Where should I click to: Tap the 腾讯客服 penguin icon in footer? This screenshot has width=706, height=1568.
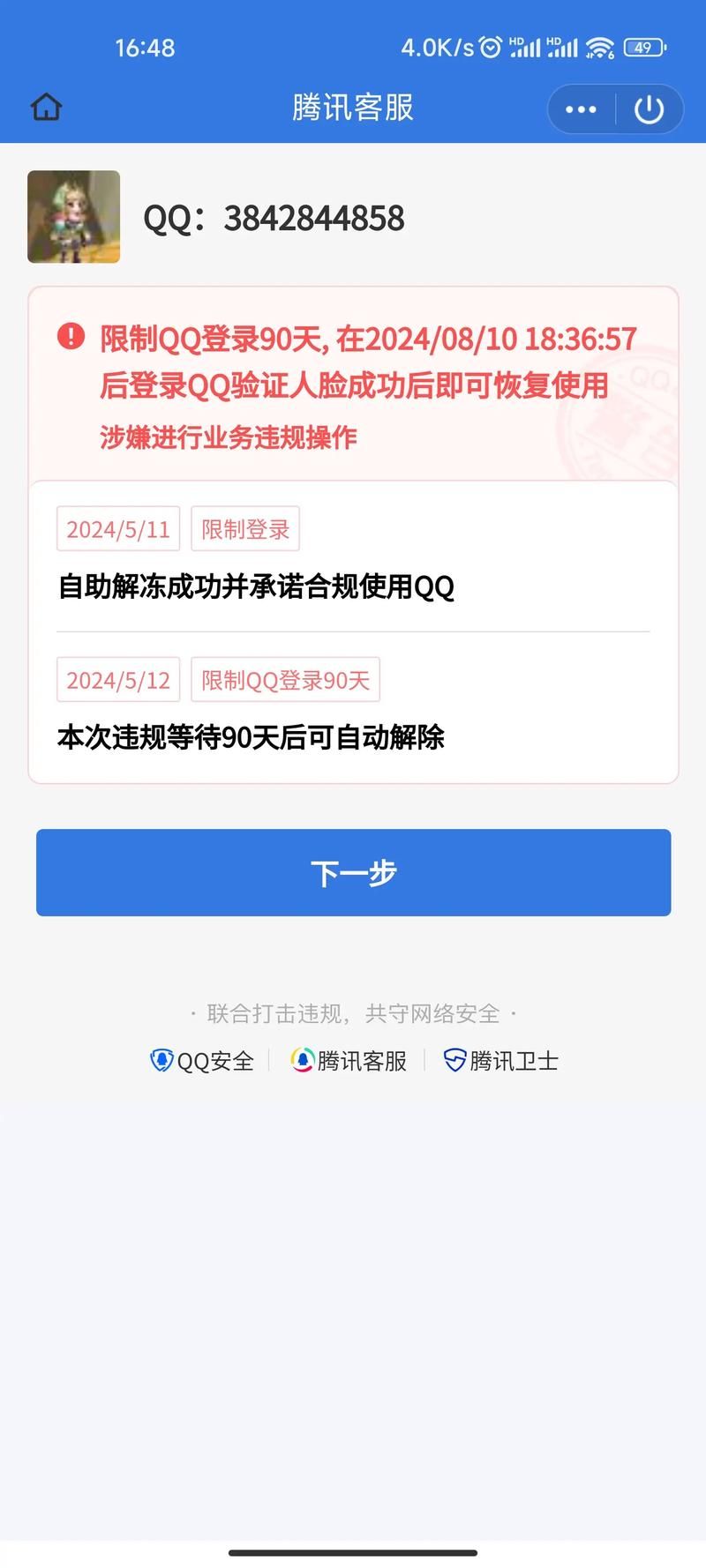click(x=302, y=1061)
